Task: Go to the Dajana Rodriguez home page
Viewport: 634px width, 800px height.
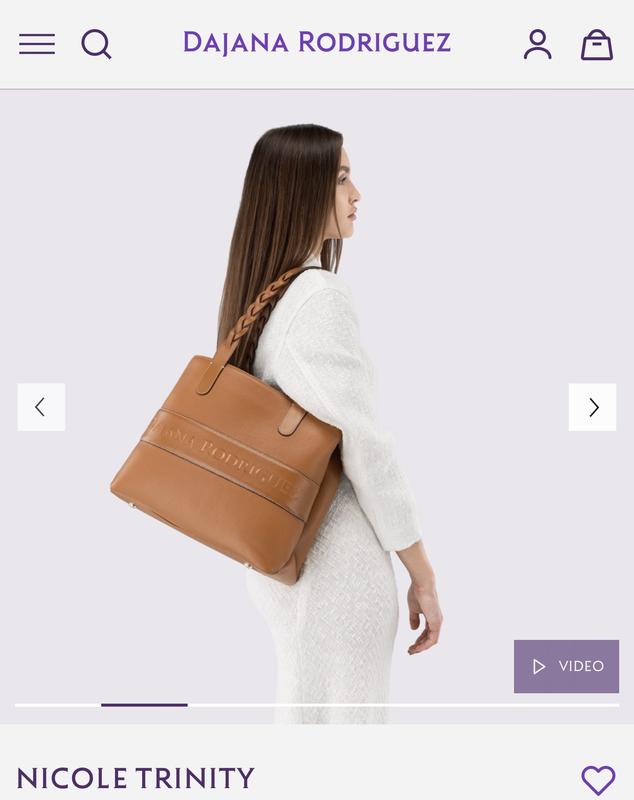Action: point(316,43)
